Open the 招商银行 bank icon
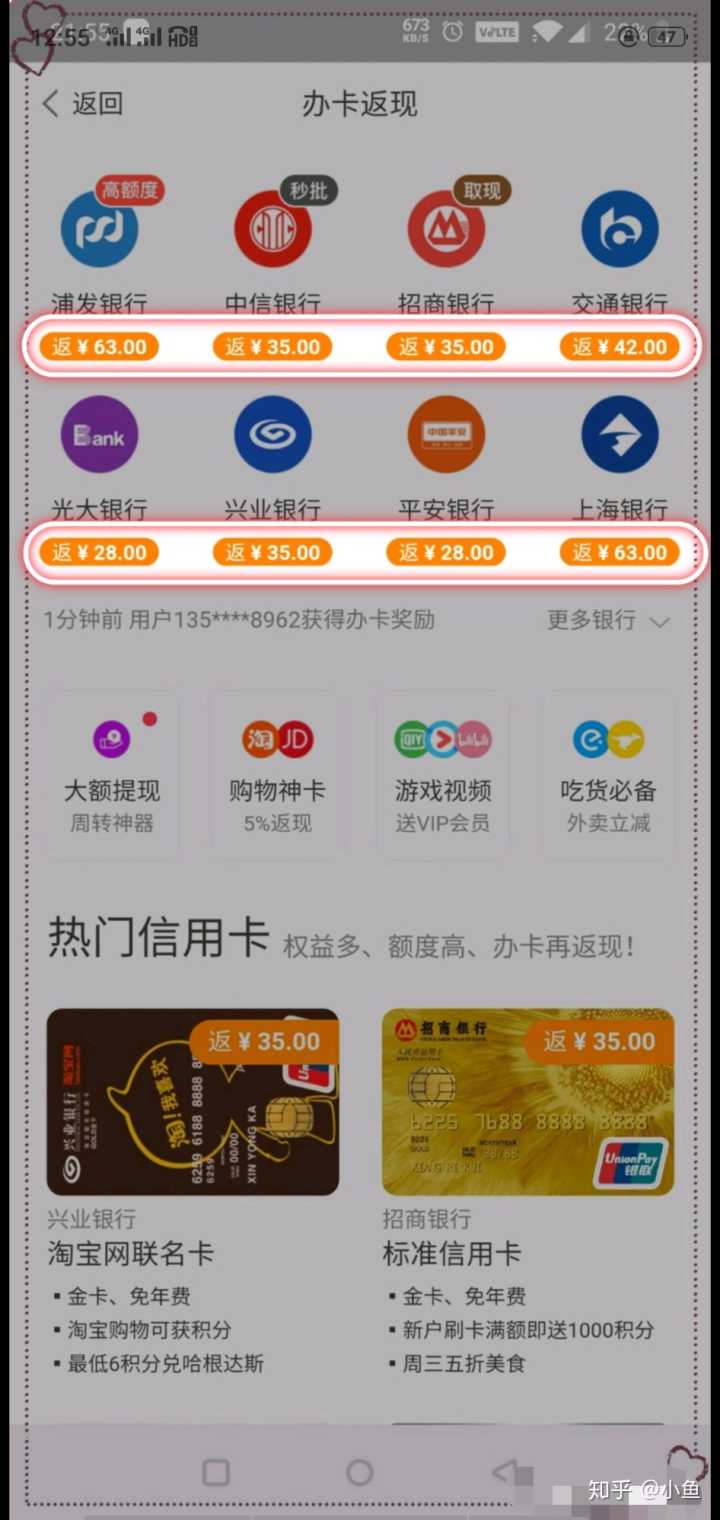The height and width of the screenshot is (1520, 720). (446, 230)
